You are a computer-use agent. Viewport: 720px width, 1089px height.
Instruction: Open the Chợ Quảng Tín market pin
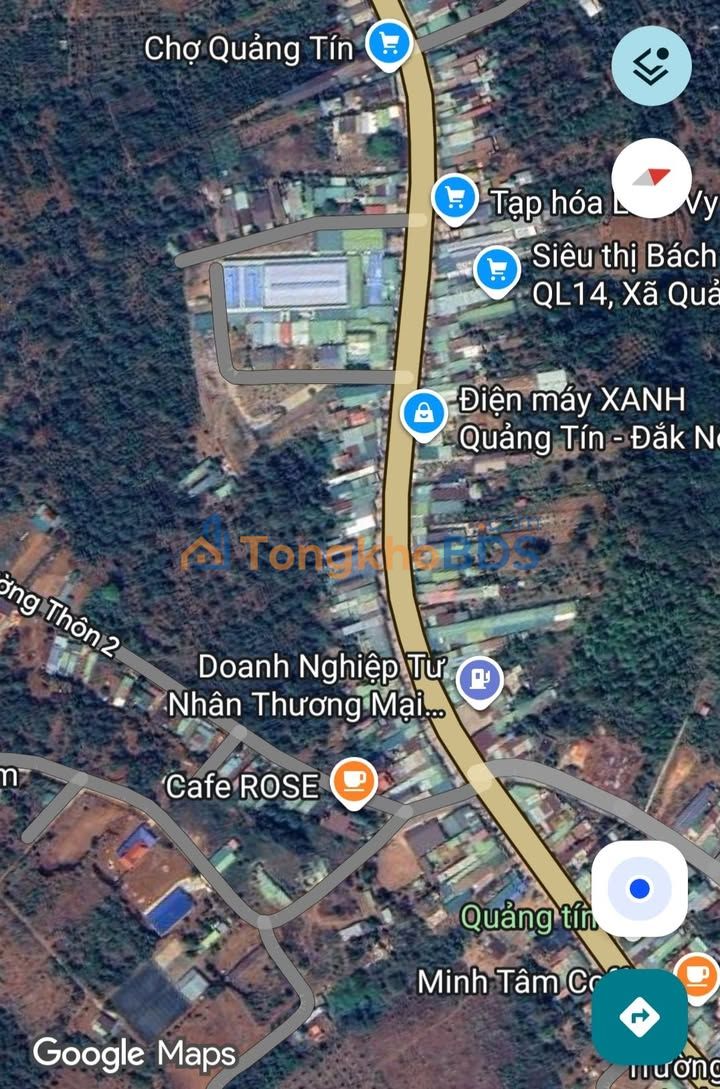(x=387, y=44)
